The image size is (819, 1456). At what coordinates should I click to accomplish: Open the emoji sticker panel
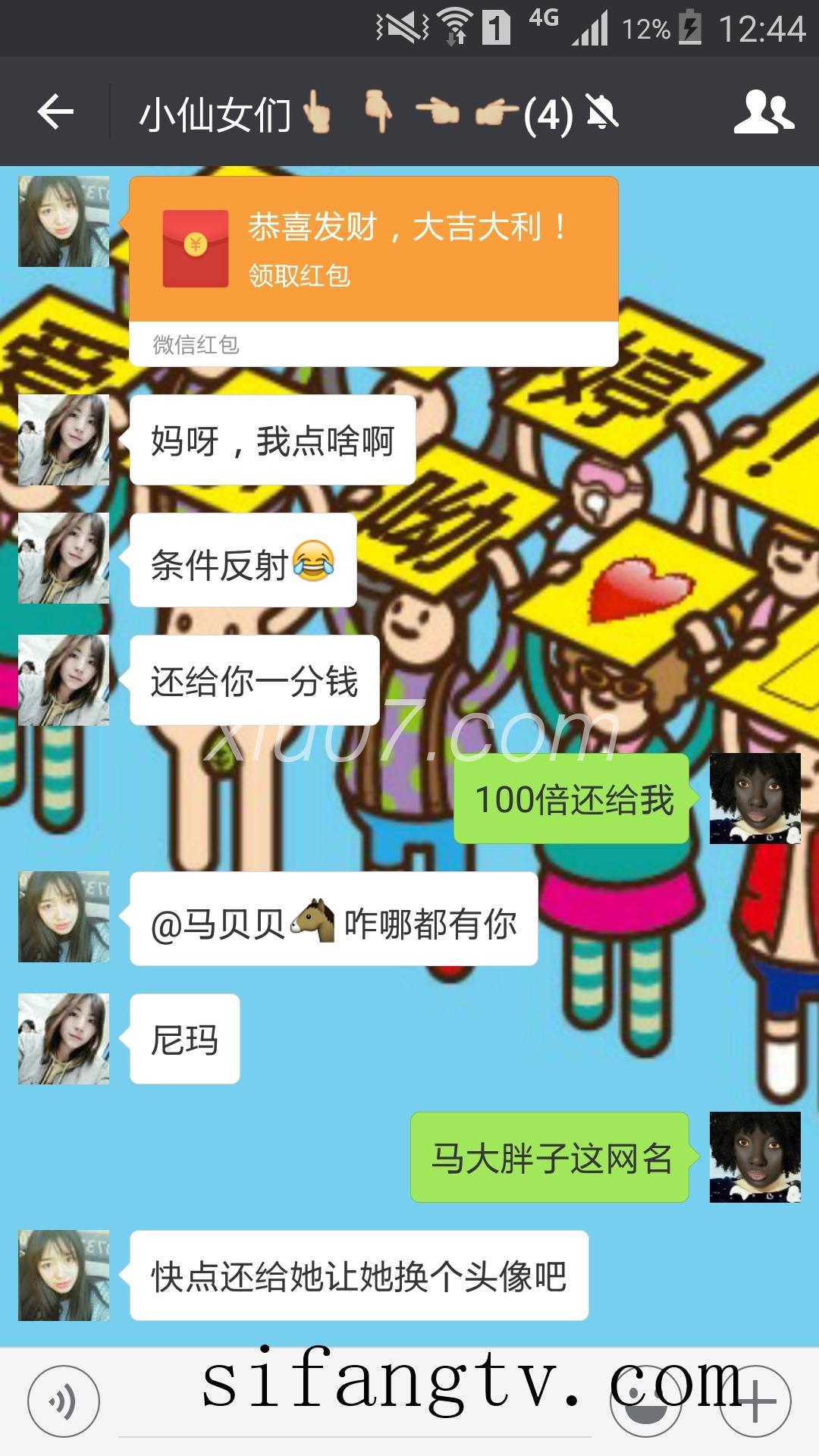645,1403
